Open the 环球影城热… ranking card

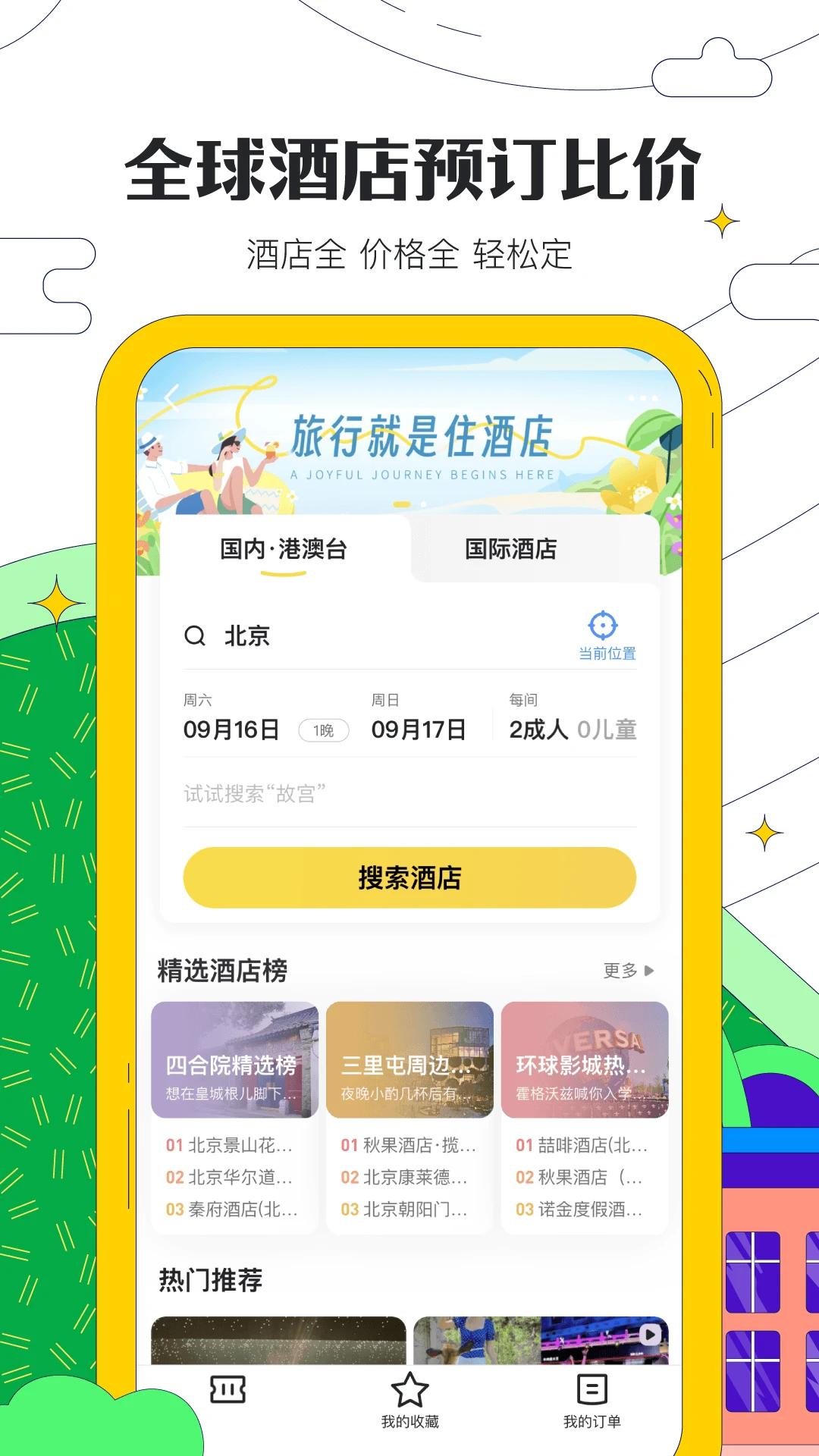[x=585, y=1059]
